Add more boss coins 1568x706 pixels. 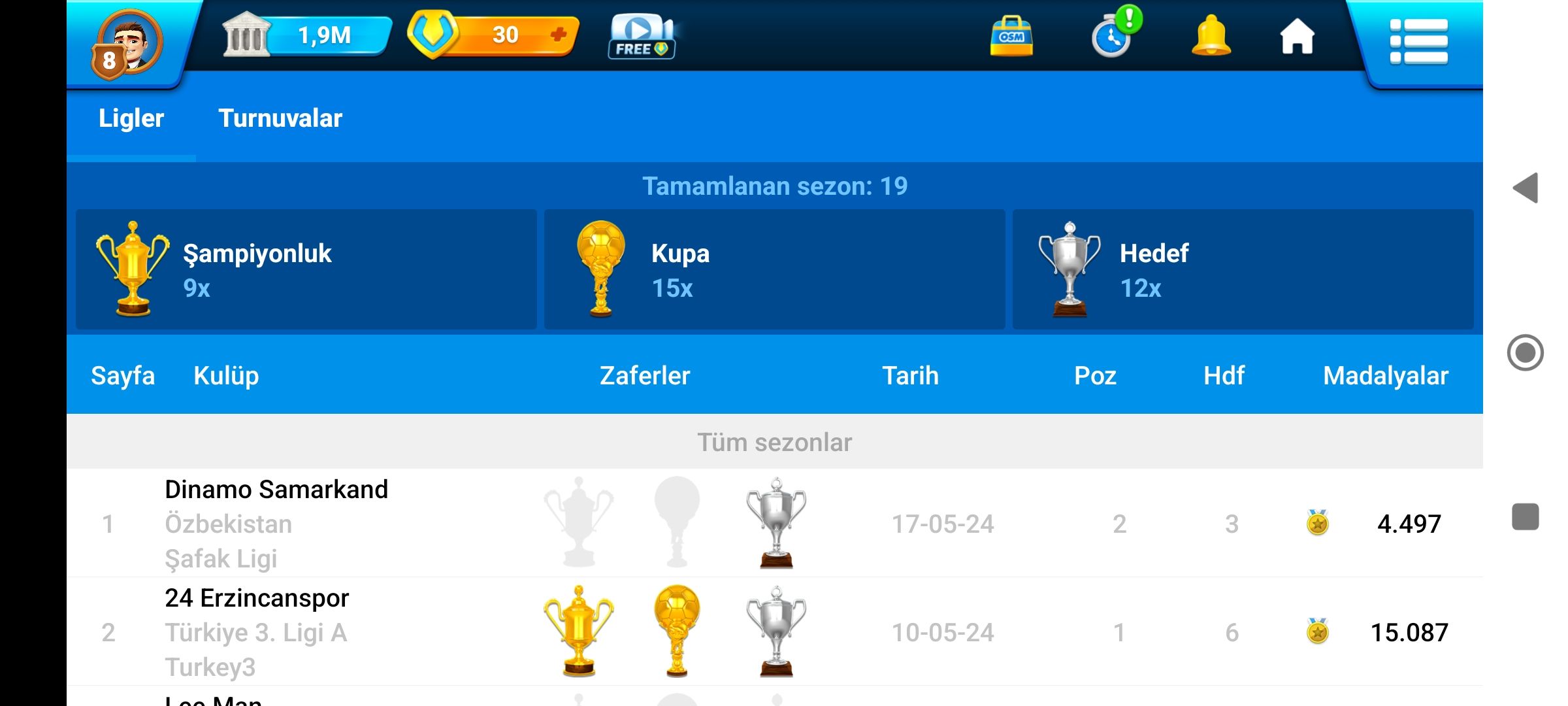[557, 35]
